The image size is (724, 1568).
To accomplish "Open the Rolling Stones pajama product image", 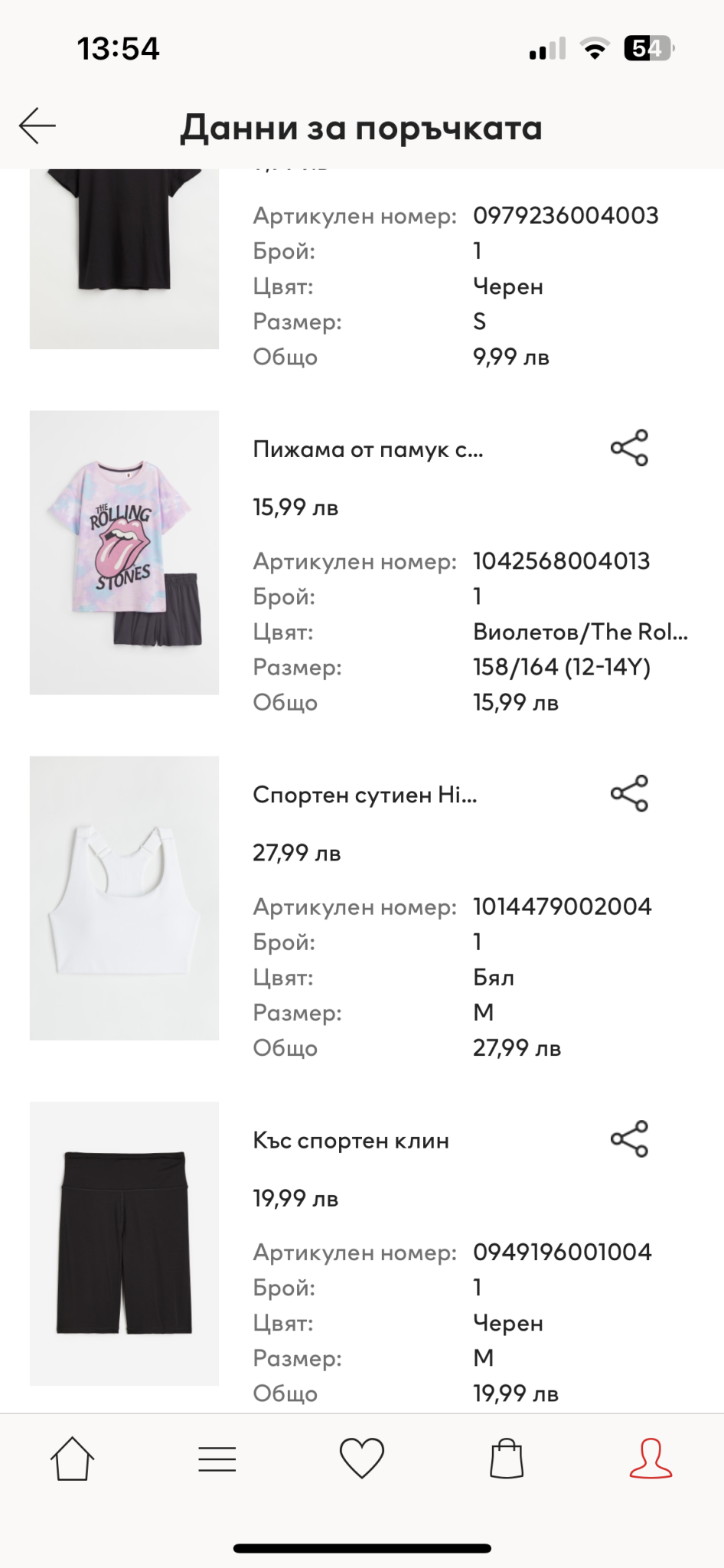I will (124, 553).
